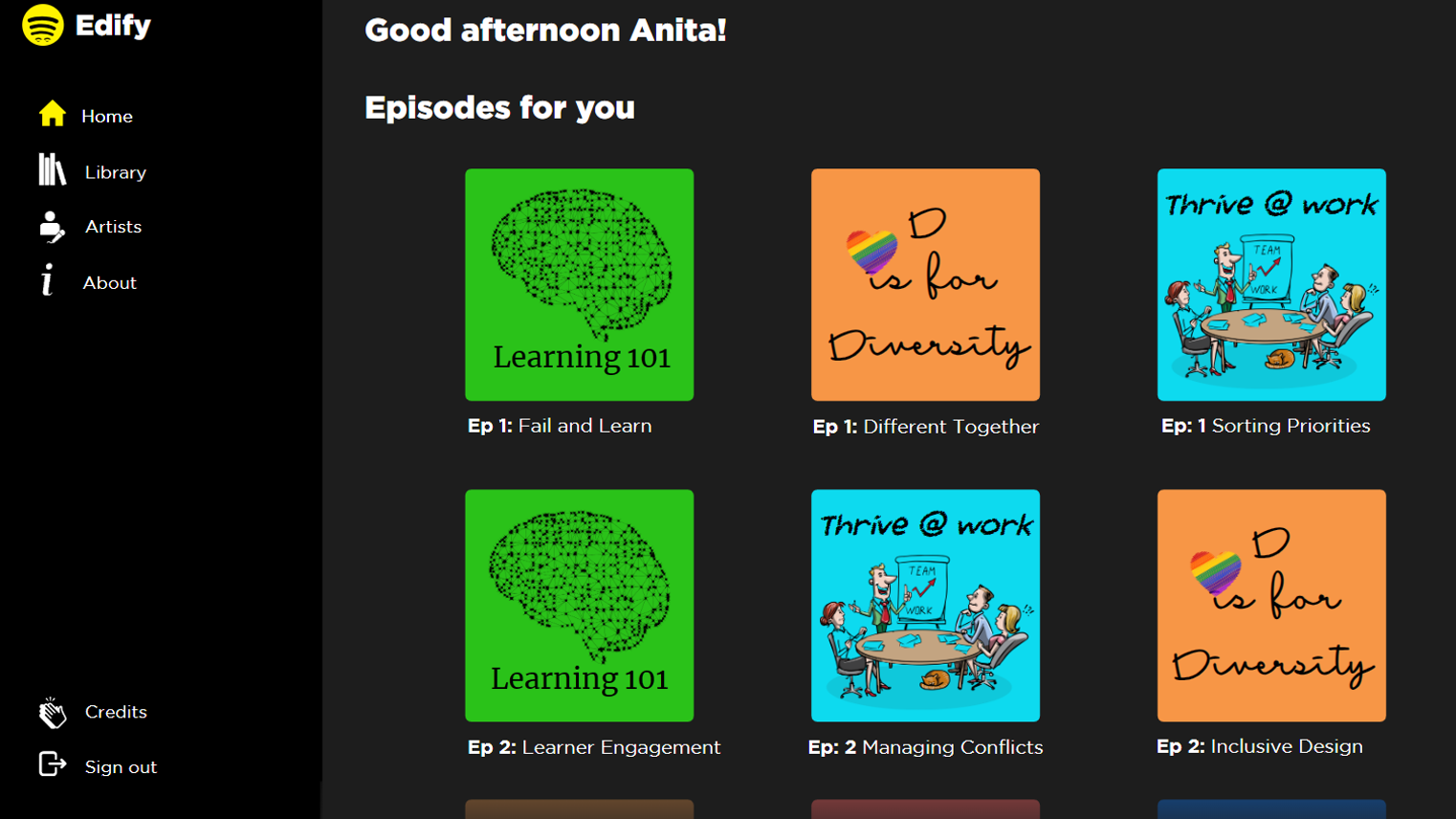View the Credits page
This screenshot has width=1456, height=819.
coord(115,712)
